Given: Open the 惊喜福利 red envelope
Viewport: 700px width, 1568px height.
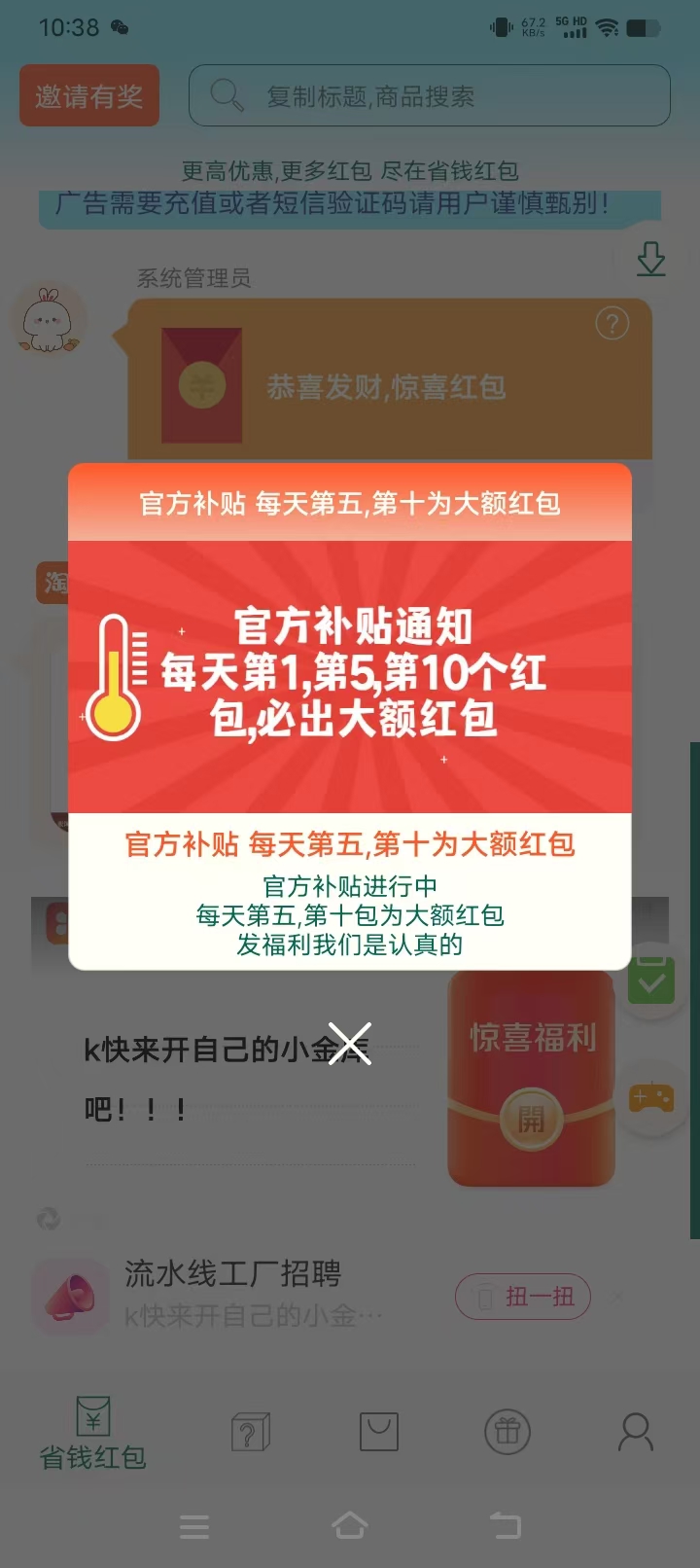Looking at the screenshot, I should pos(531,1080).
